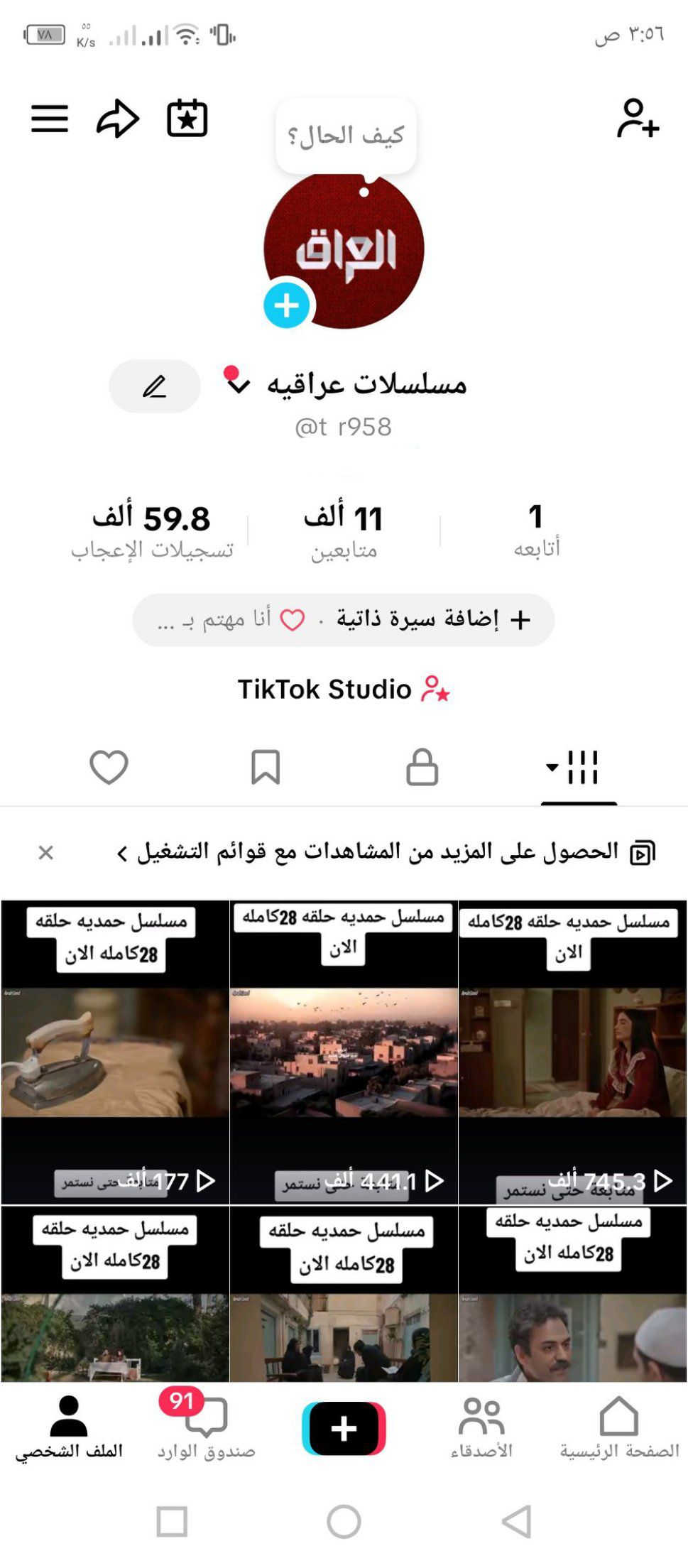Open the hamburger menu
This screenshot has width=688, height=1568.
50,119
